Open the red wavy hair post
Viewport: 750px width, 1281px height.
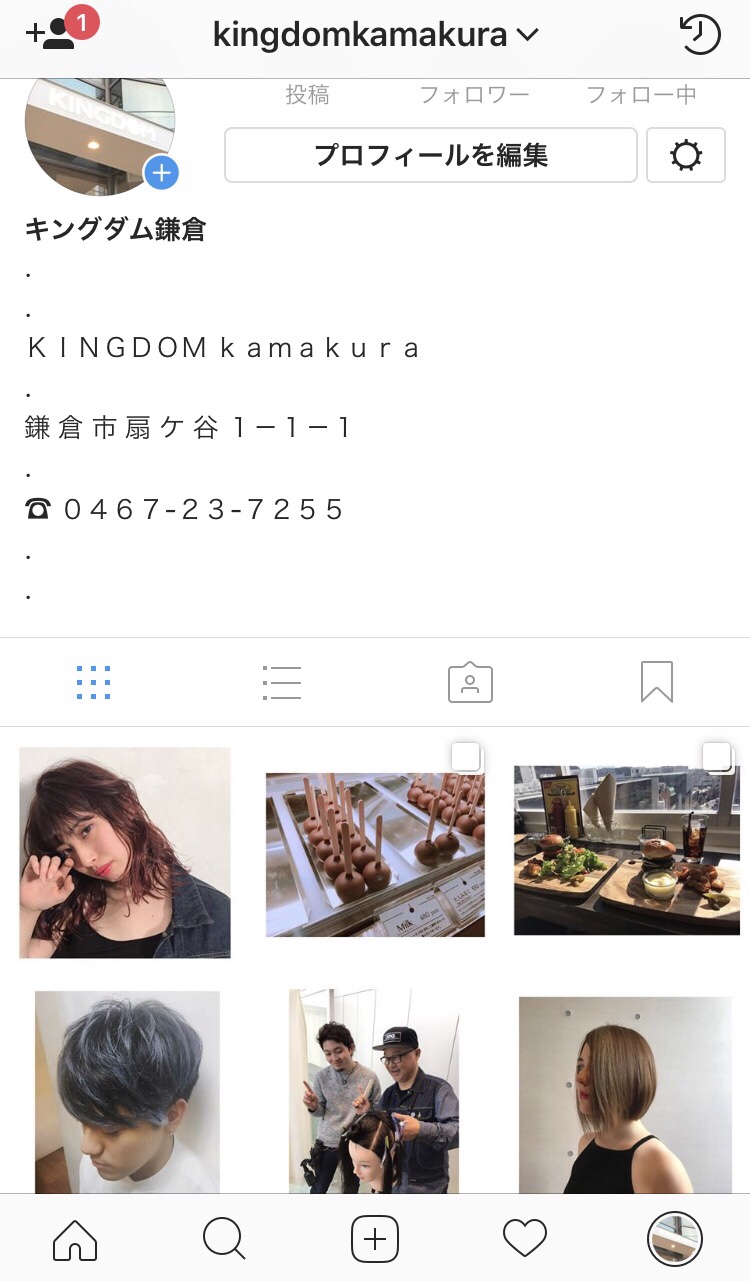point(125,852)
